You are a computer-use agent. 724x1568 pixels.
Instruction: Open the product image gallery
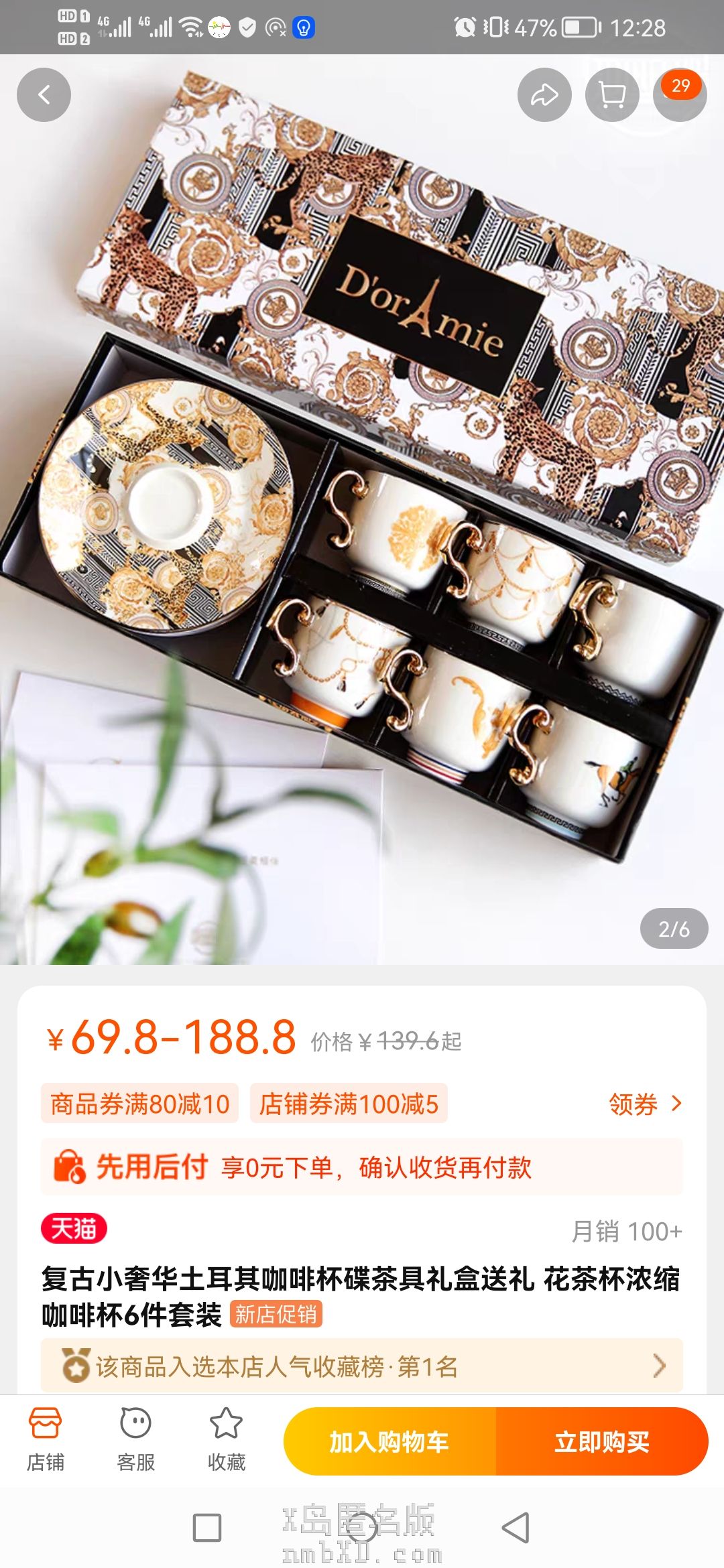(x=362, y=509)
